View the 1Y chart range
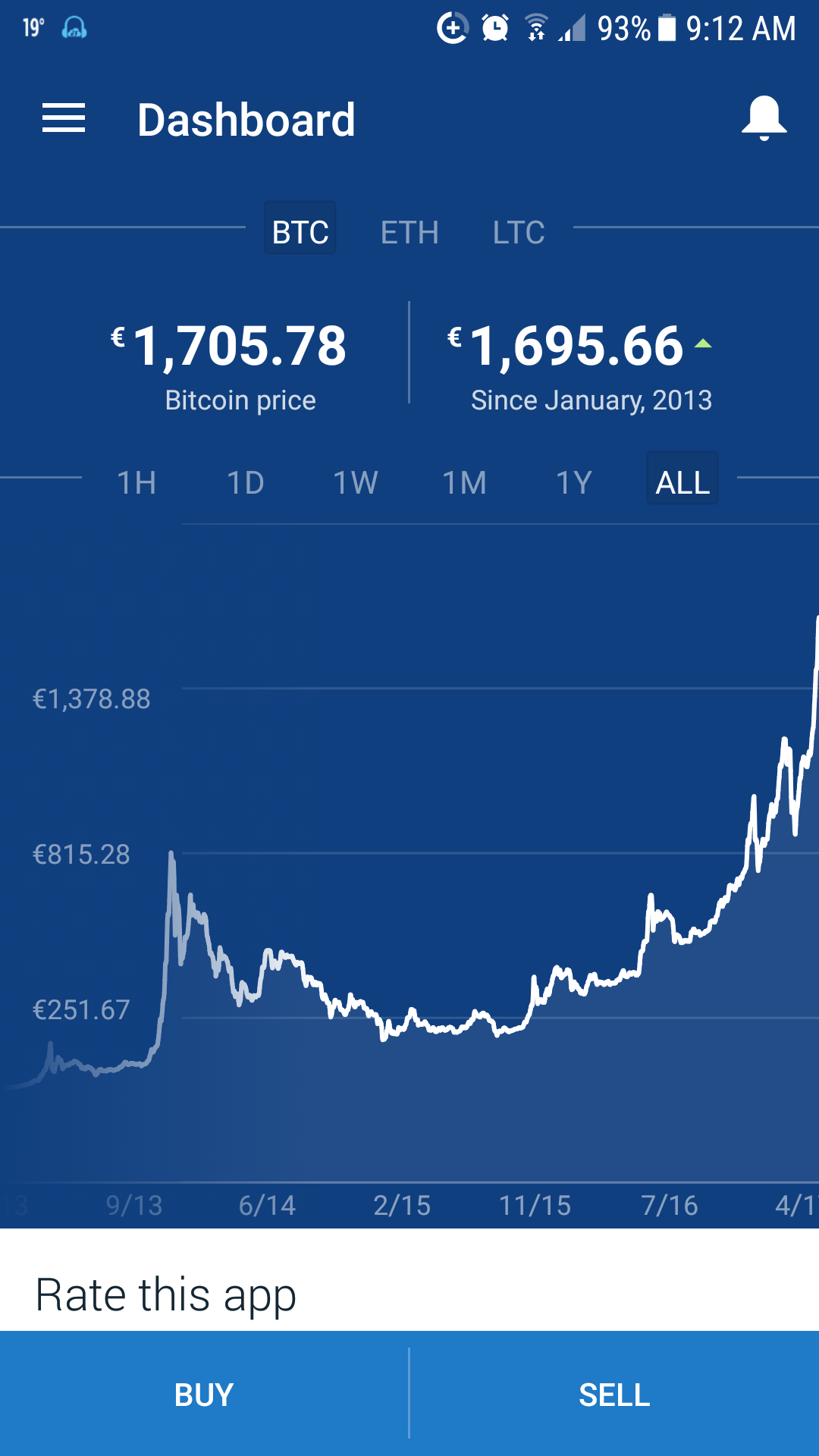This screenshot has width=819, height=1456. pos(573,482)
